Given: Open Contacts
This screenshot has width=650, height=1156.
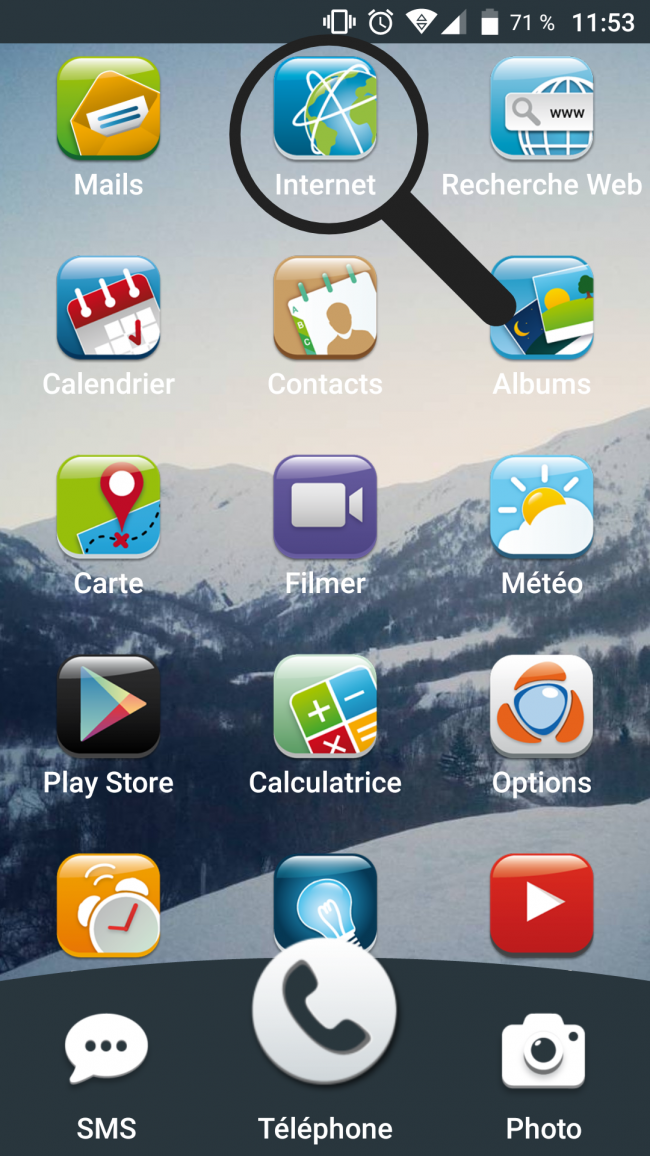Looking at the screenshot, I should 325,308.
